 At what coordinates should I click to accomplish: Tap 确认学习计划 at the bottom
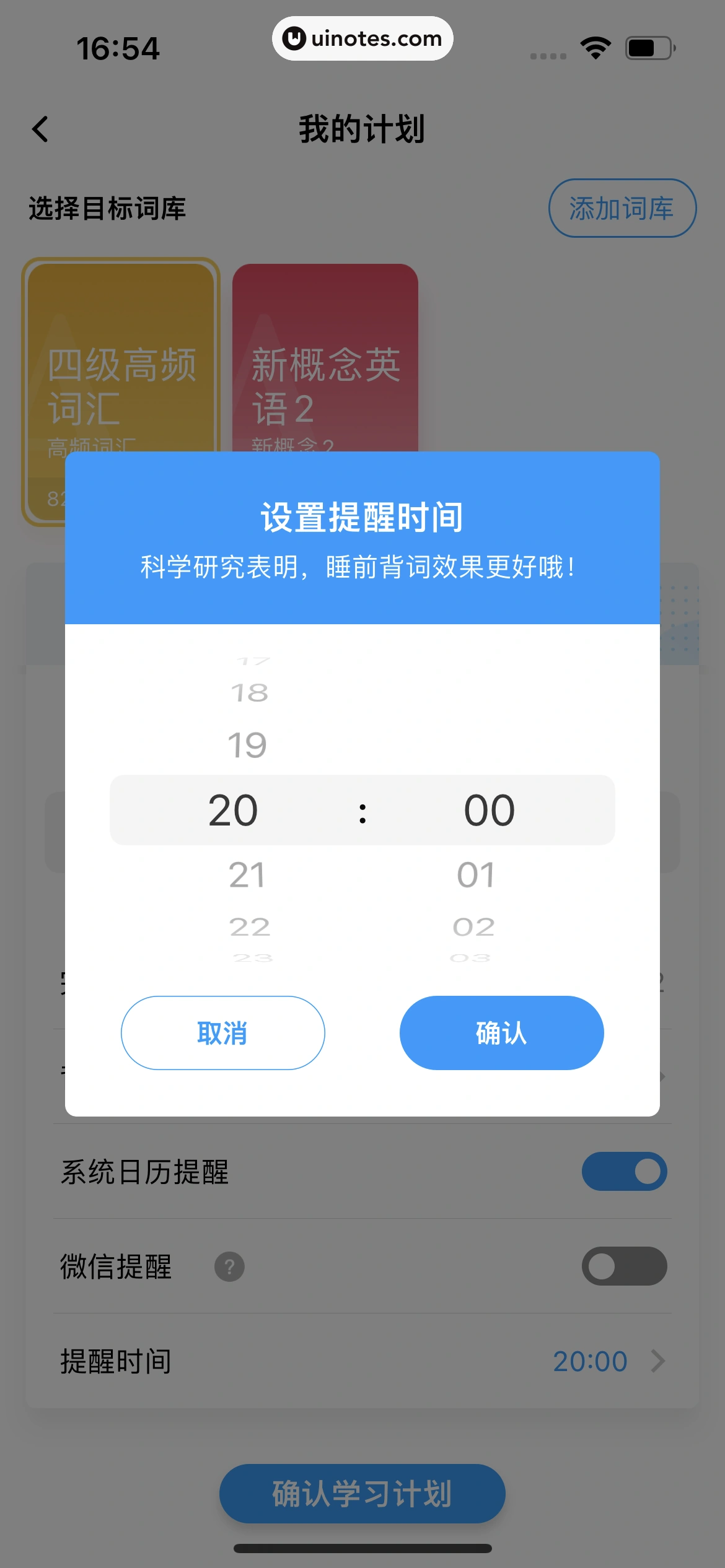pyautogui.click(x=362, y=1492)
